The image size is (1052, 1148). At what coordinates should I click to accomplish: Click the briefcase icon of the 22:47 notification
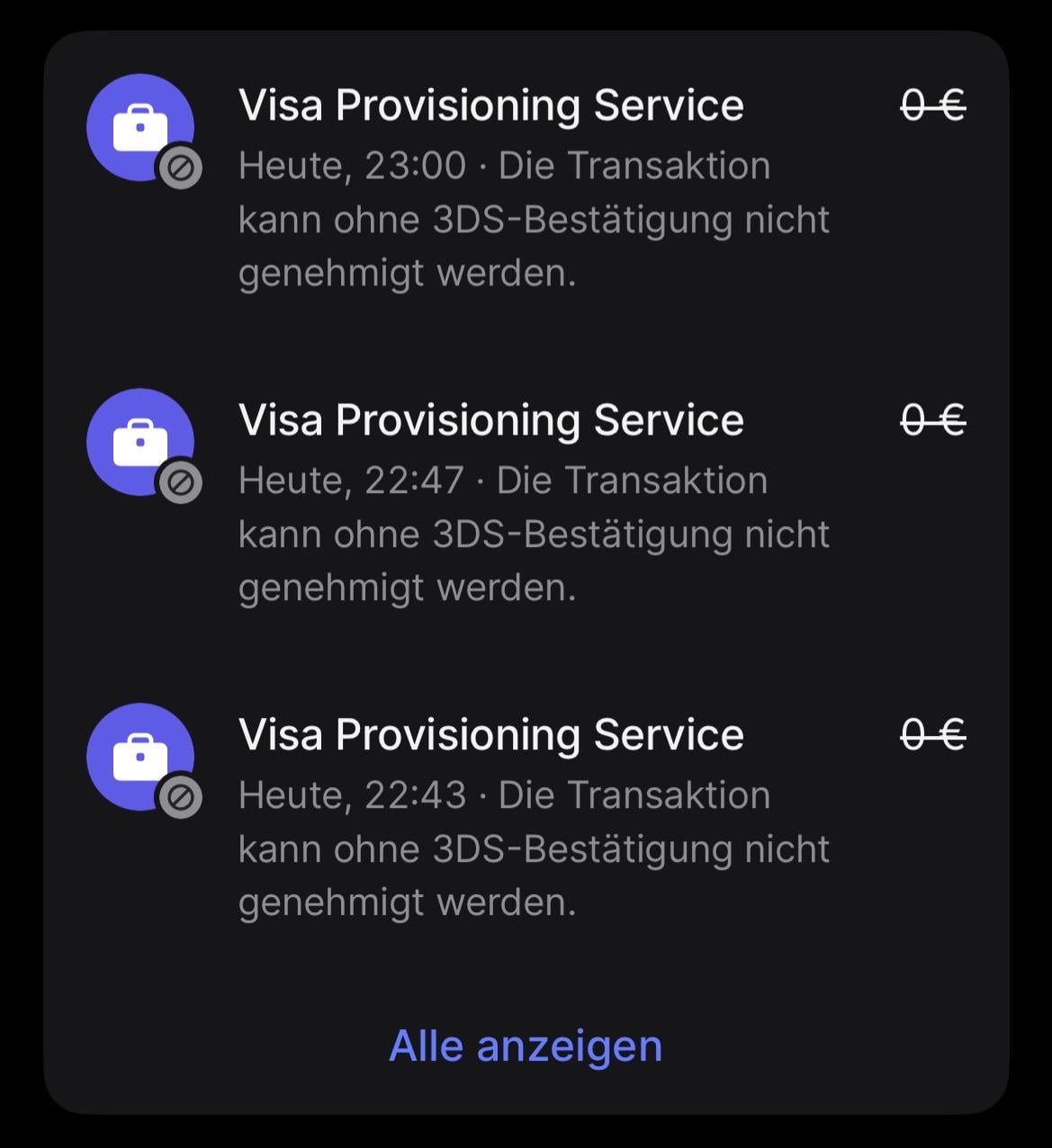(x=141, y=441)
